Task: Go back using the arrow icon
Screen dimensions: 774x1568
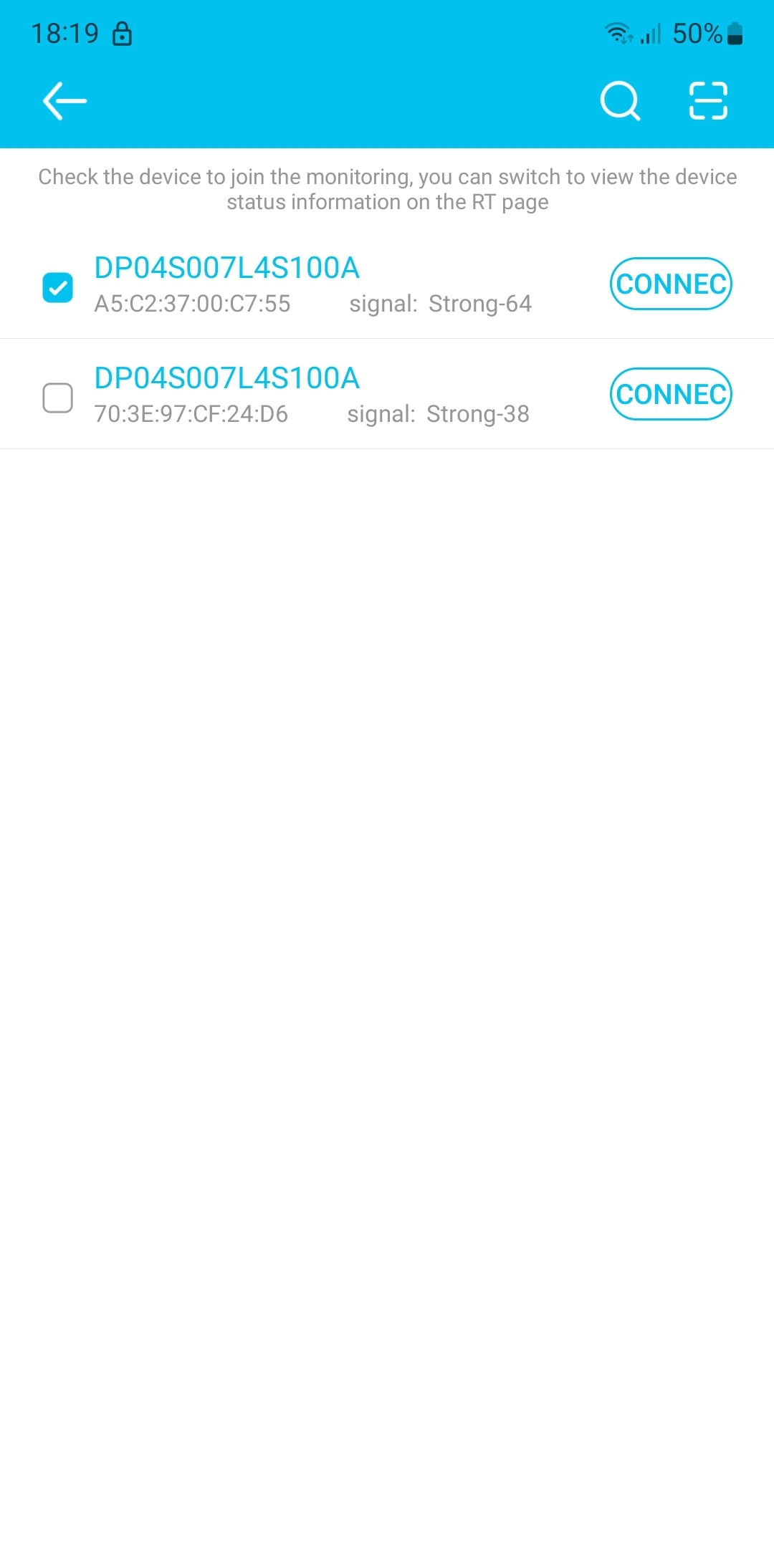Action: (x=64, y=101)
